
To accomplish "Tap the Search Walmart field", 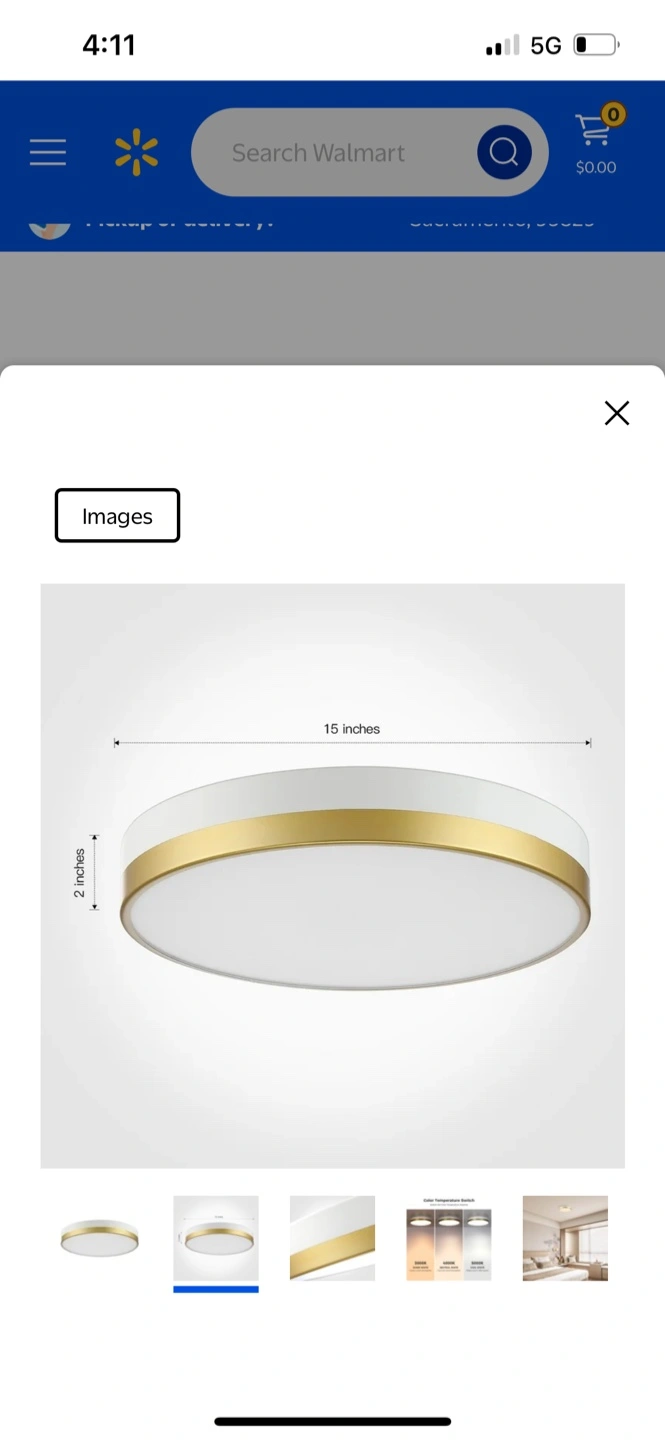I will click(333, 152).
